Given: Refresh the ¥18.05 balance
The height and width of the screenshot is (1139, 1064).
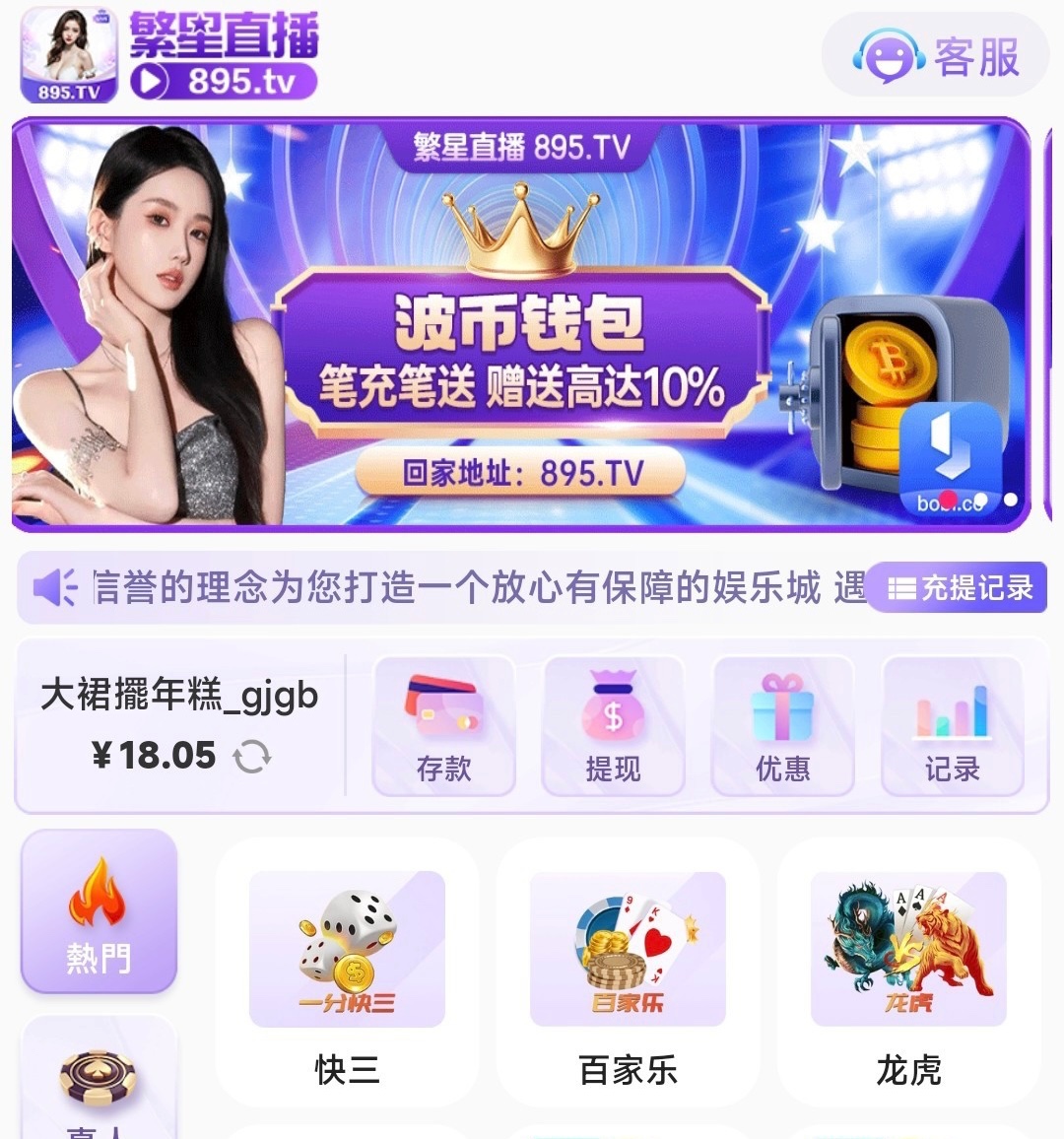Looking at the screenshot, I should [251, 757].
